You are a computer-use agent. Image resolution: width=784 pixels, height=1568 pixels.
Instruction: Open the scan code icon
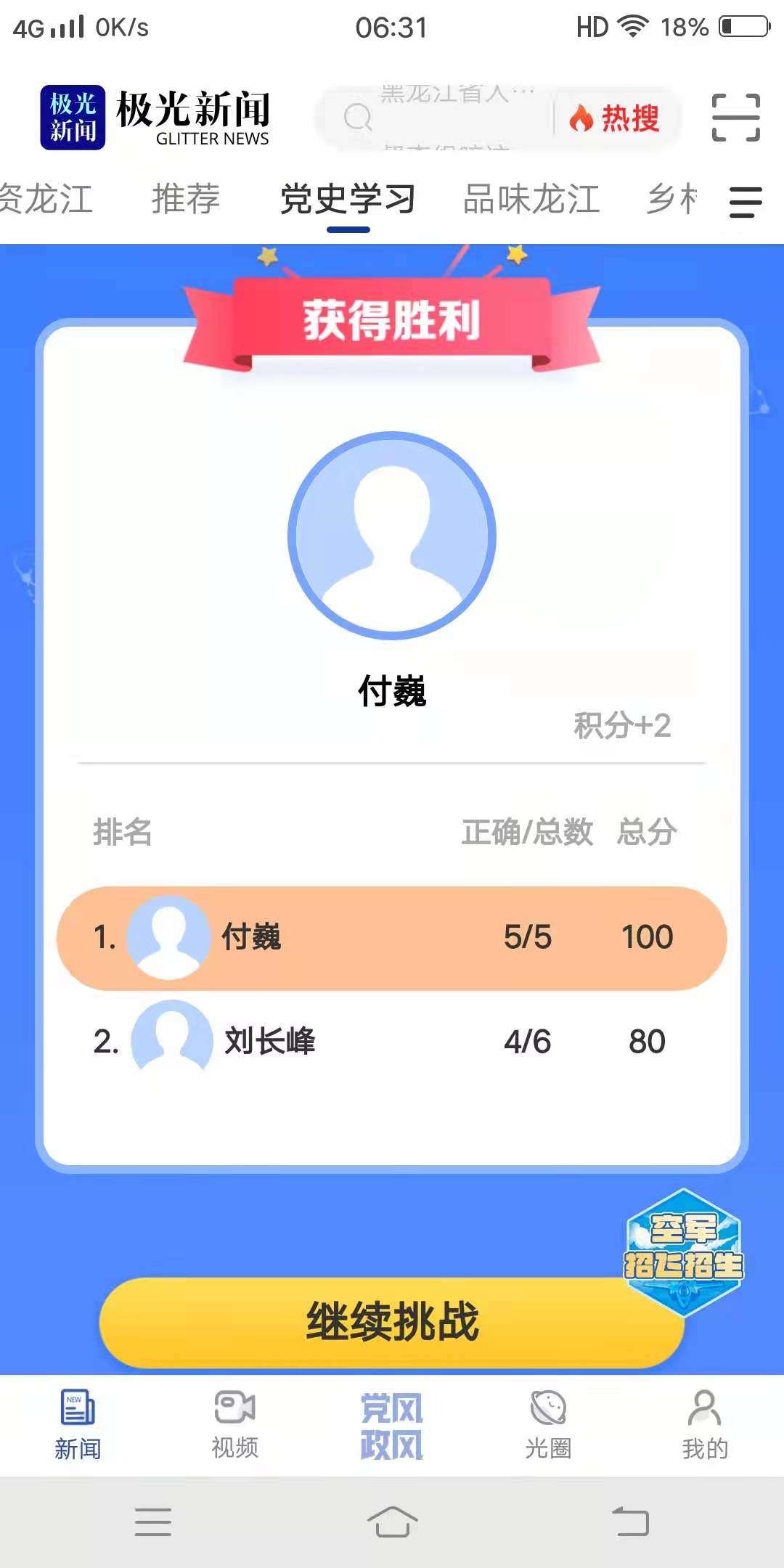click(735, 118)
